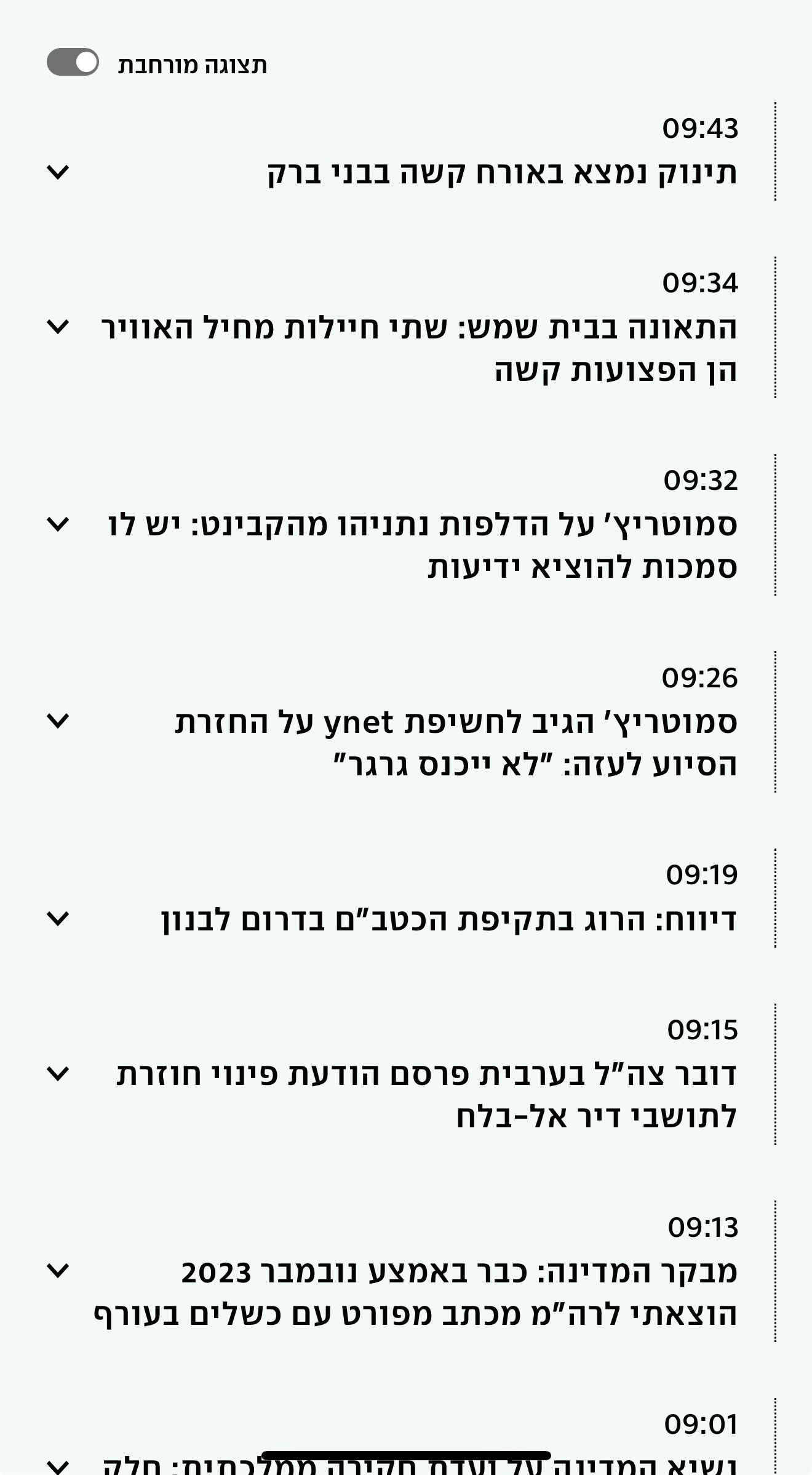Expand the 09:43 item about baby in Bnei Brak
The image size is (812, 1475).
[x=58, y=172]
